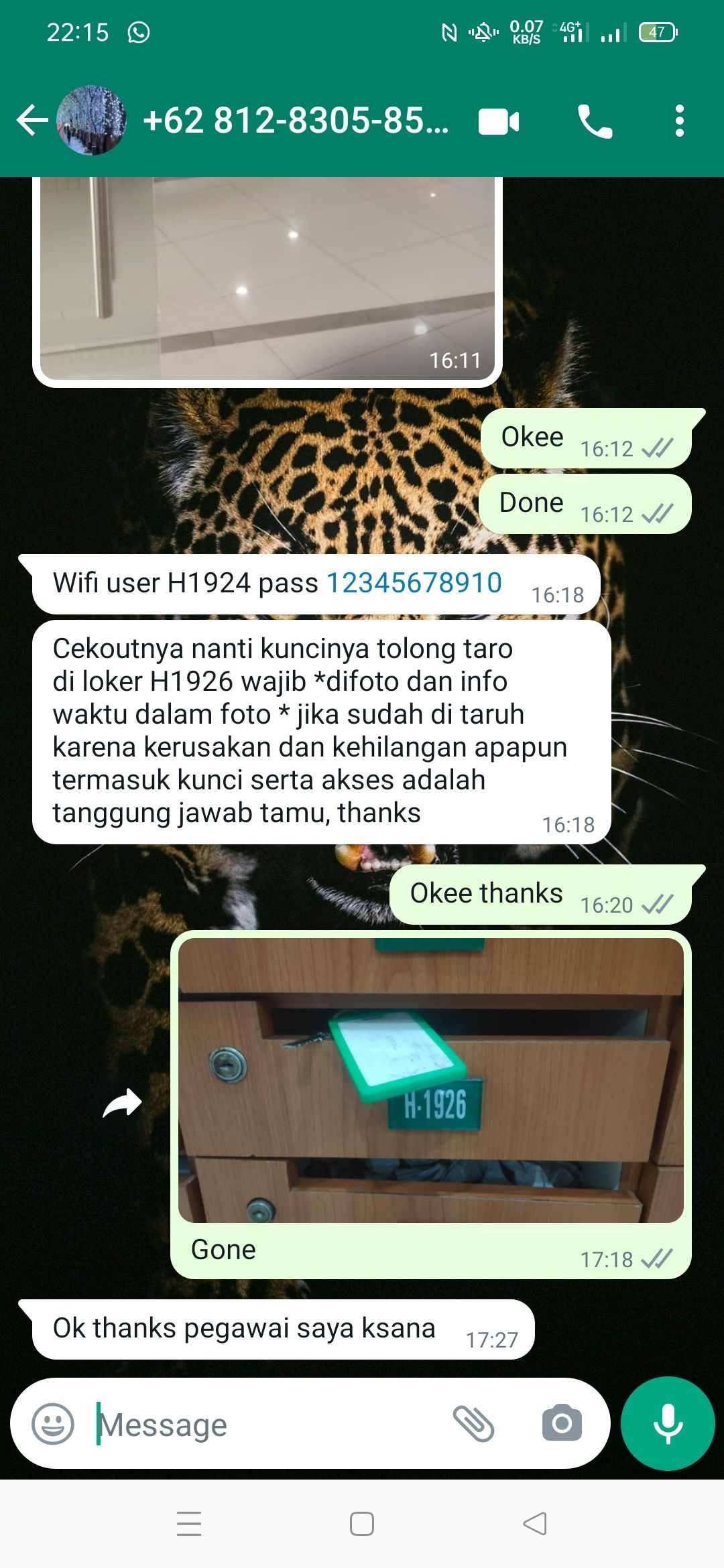Tap the green microphone voice button
Viewport: 724px width, 1568px height.
click(x=668, y=1424)
